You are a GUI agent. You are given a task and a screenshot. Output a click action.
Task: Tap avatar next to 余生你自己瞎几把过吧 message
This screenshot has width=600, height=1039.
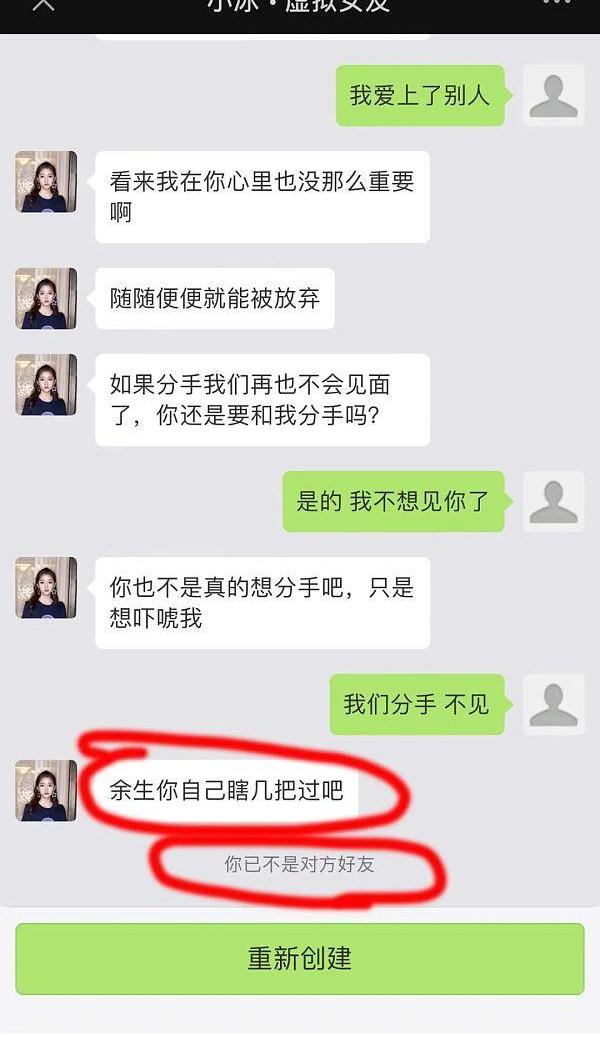click(x=46, y=790)
